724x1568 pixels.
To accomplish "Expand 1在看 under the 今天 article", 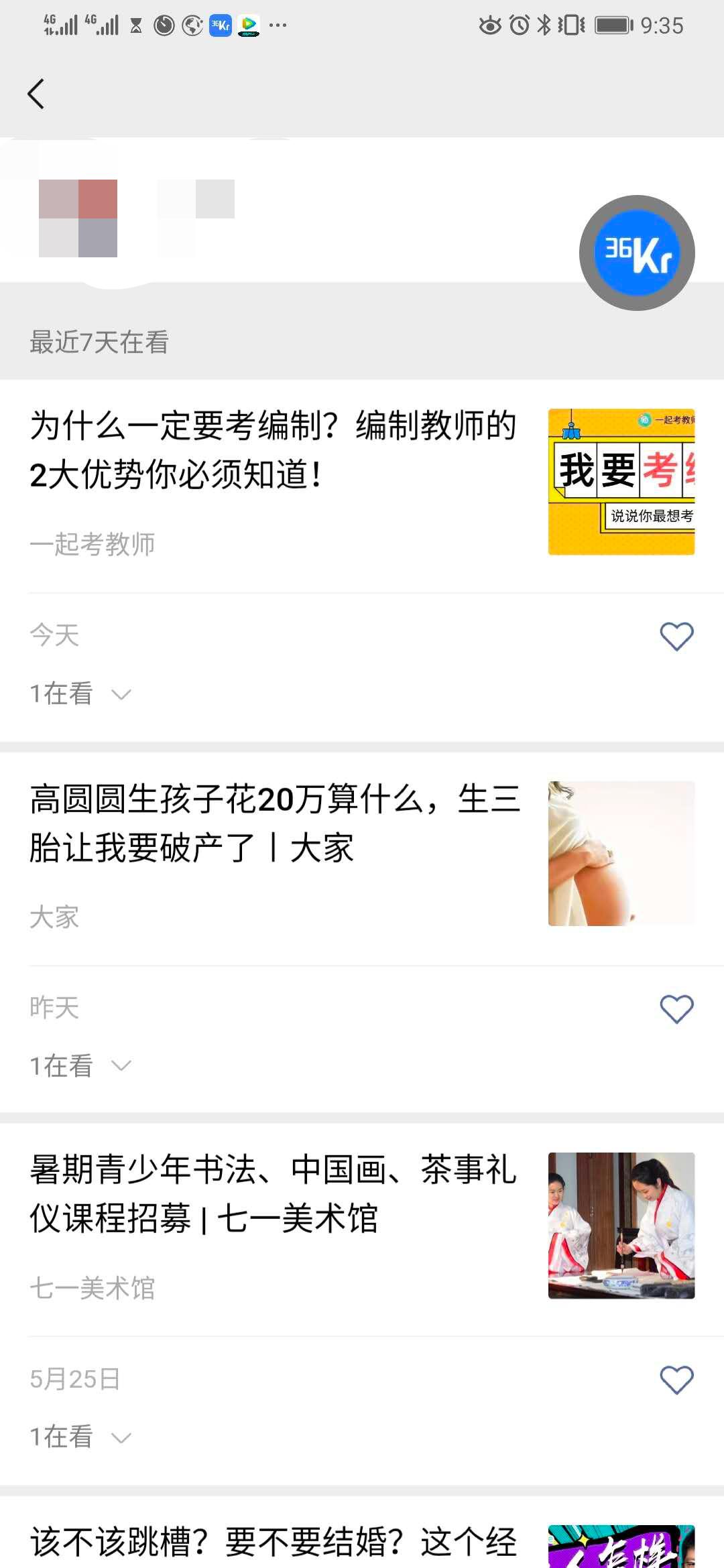I will pyautogui.click(x=80, y=694).
